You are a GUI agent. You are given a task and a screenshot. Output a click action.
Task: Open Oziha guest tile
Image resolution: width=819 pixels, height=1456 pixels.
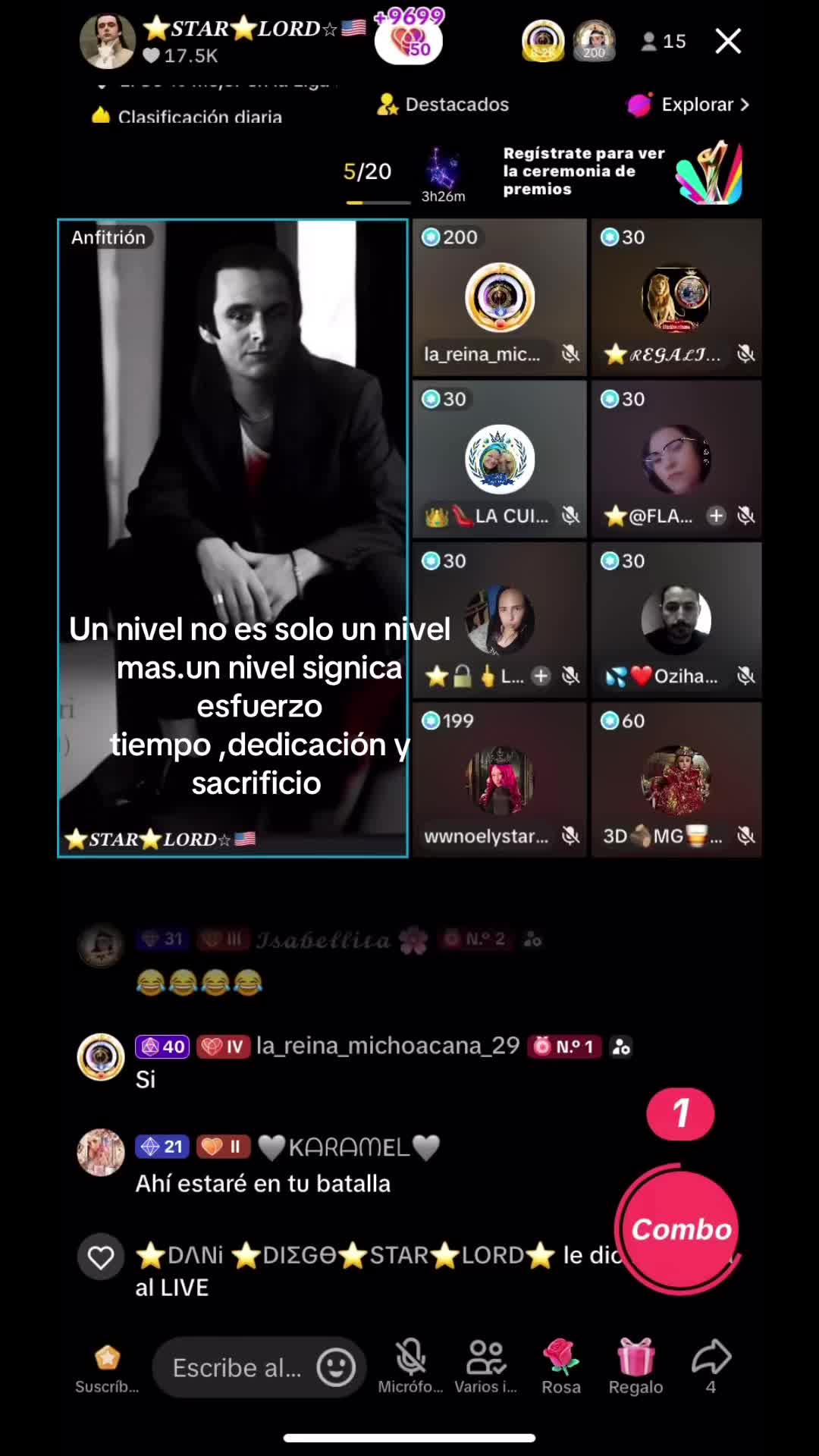point(676,620)
